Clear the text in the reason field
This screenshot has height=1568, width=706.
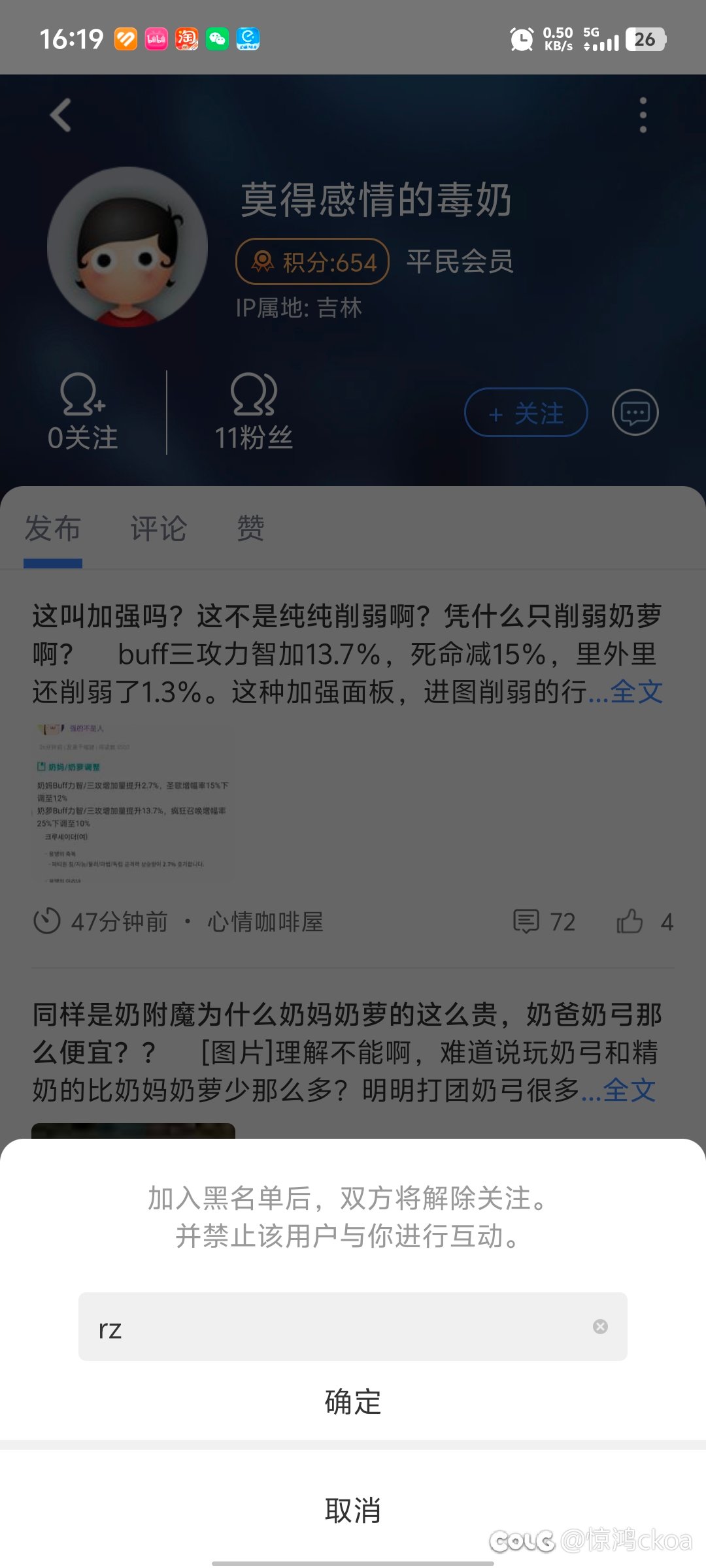click(x=600, y=1326)
